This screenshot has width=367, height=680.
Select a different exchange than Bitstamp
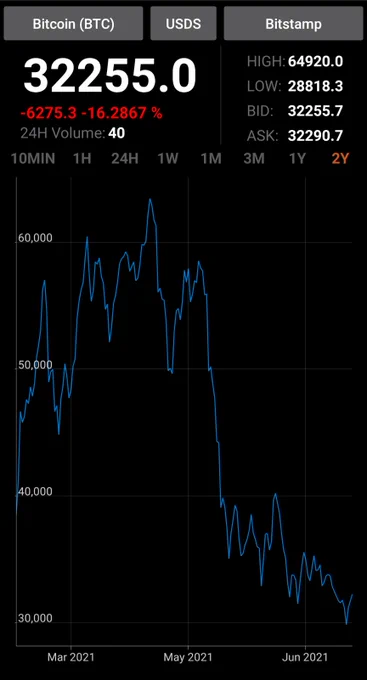click(293, 23)
